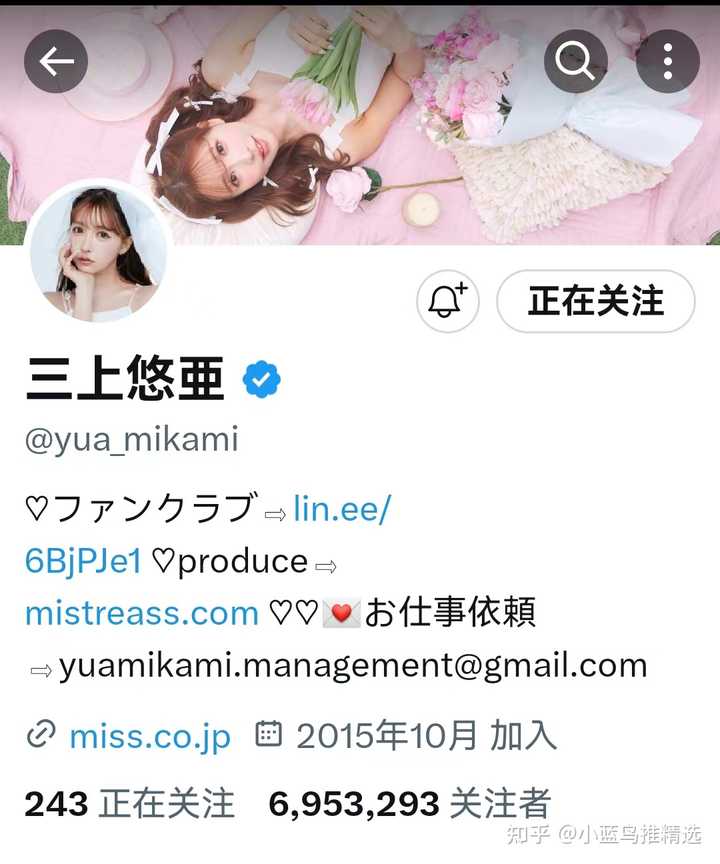View the profile avatar photo
720x864 pixels.
(x=98, y=253)
